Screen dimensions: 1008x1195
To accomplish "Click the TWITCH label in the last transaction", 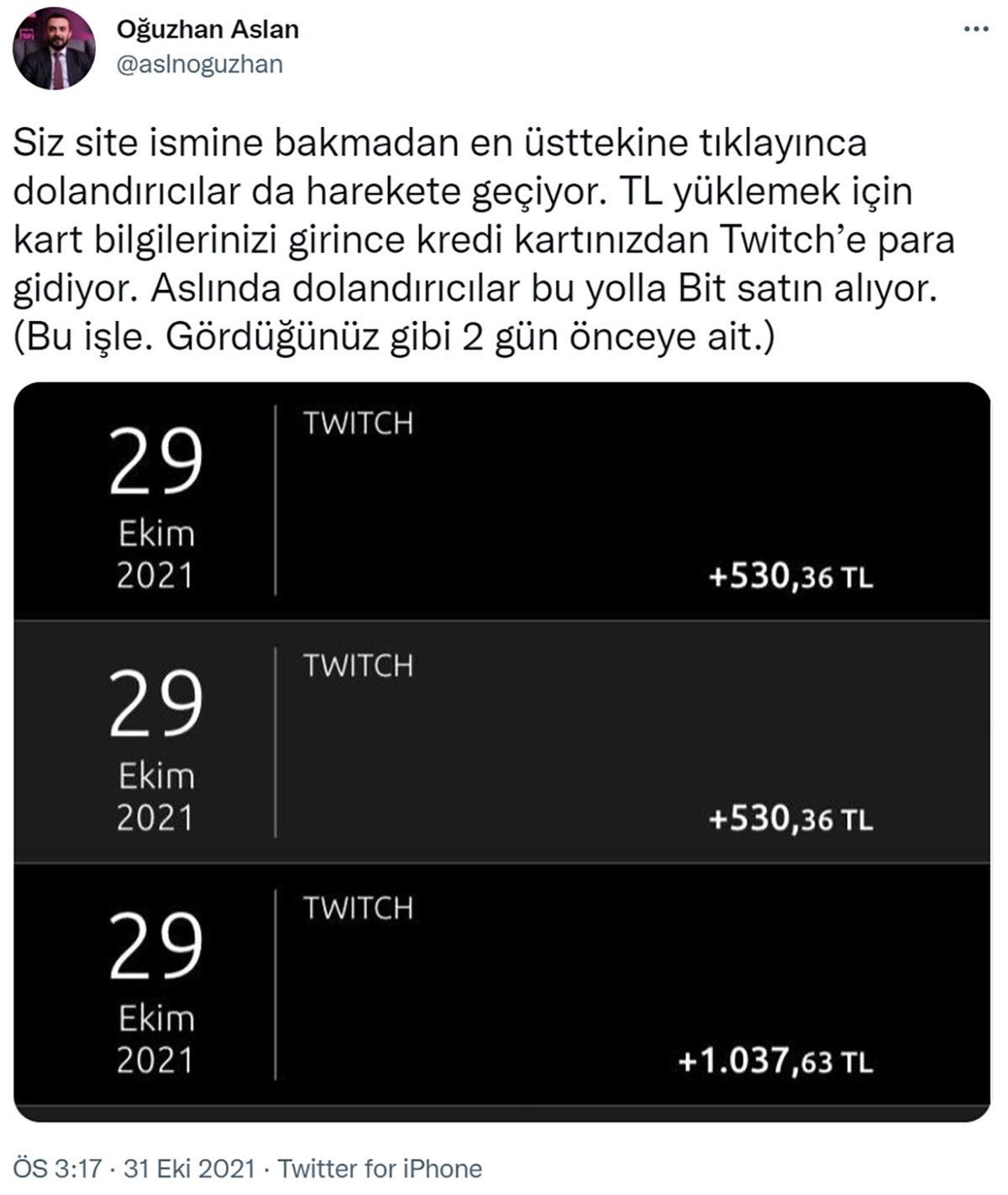I will pyautogui.click(x=360, y=908).
